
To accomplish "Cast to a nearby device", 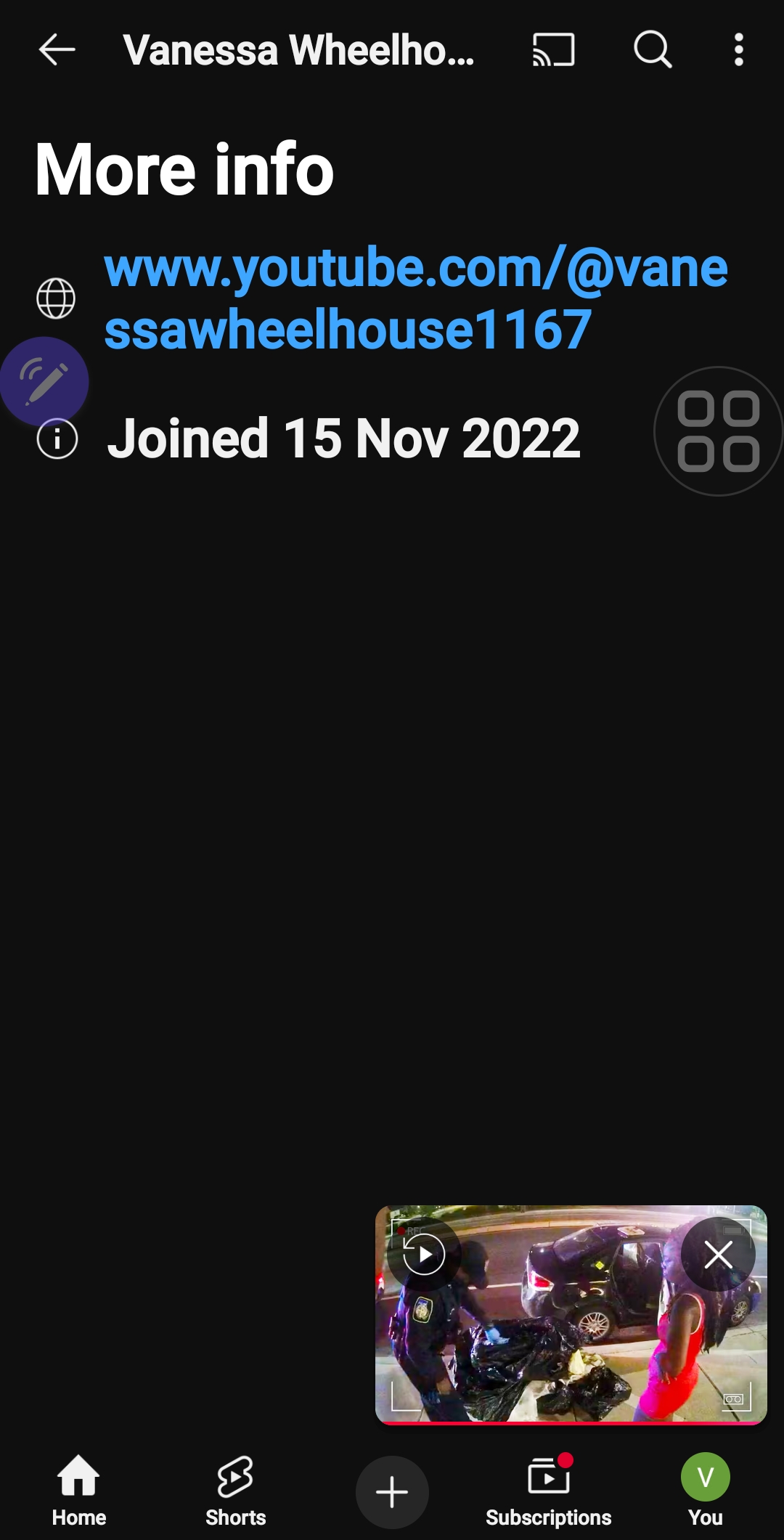I will pos(553,50).
